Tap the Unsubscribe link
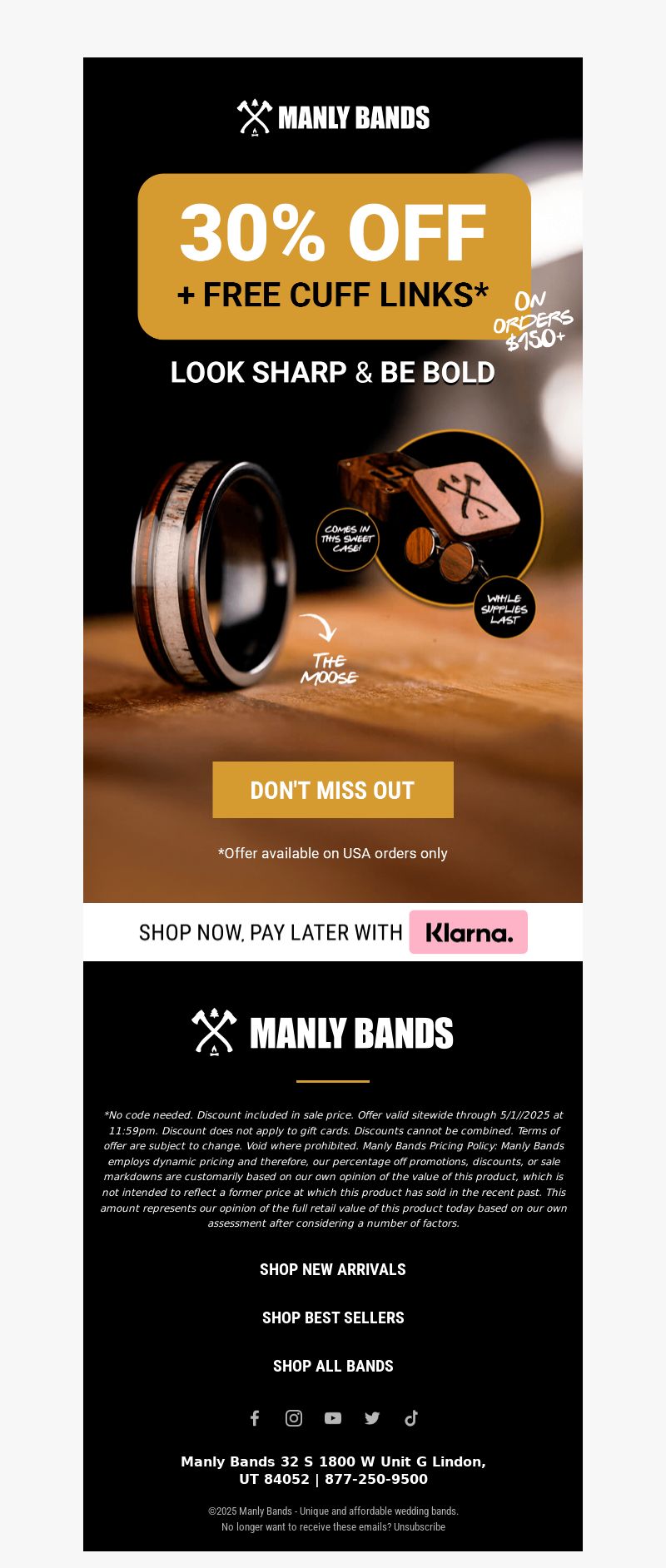 420,1527
